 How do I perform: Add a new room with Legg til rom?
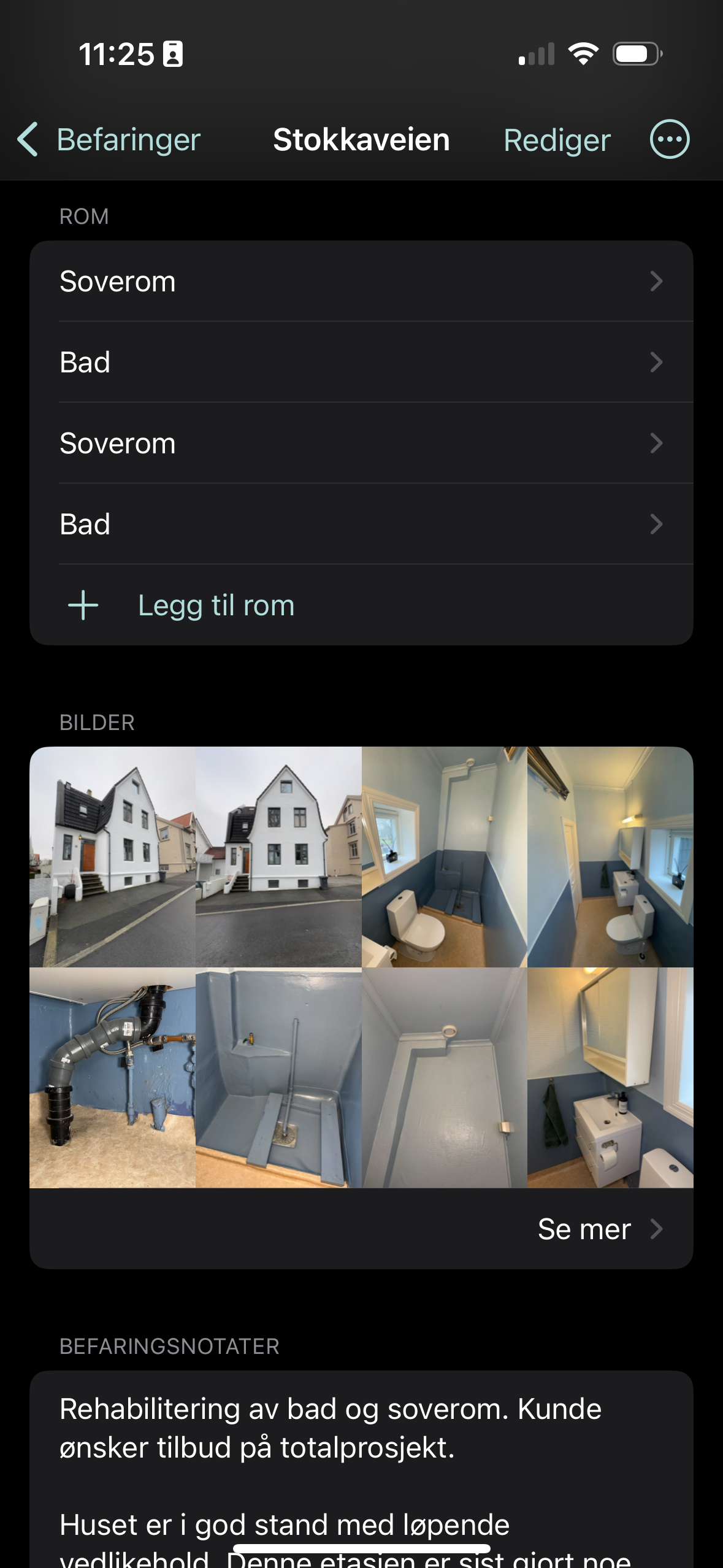[x=215, y=605]
